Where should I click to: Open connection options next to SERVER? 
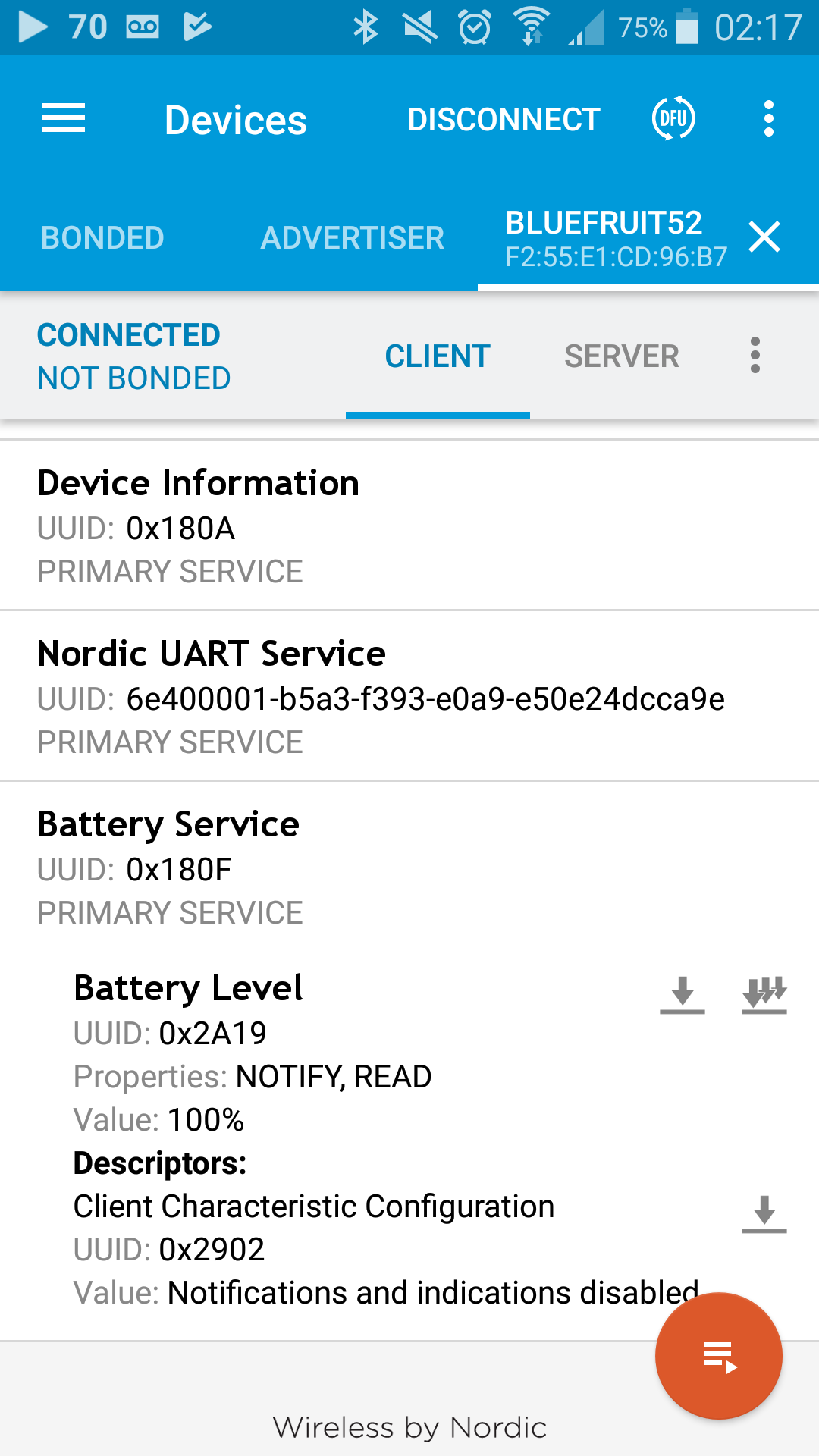click(x=755, y=356)
